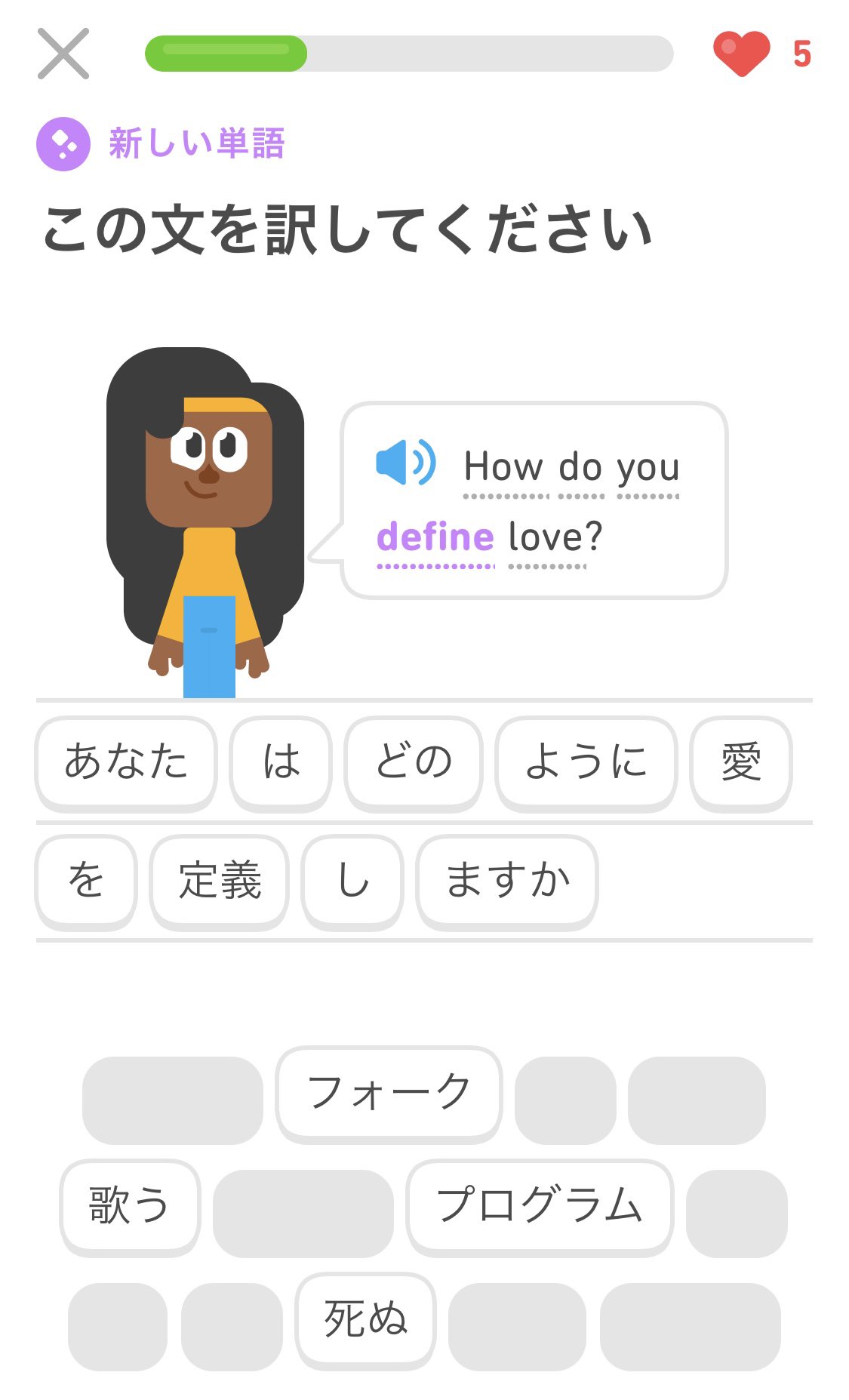This screenshot has height=1400, width=849.
Task: Choose the word プログラム
Action: point(540,1206)
